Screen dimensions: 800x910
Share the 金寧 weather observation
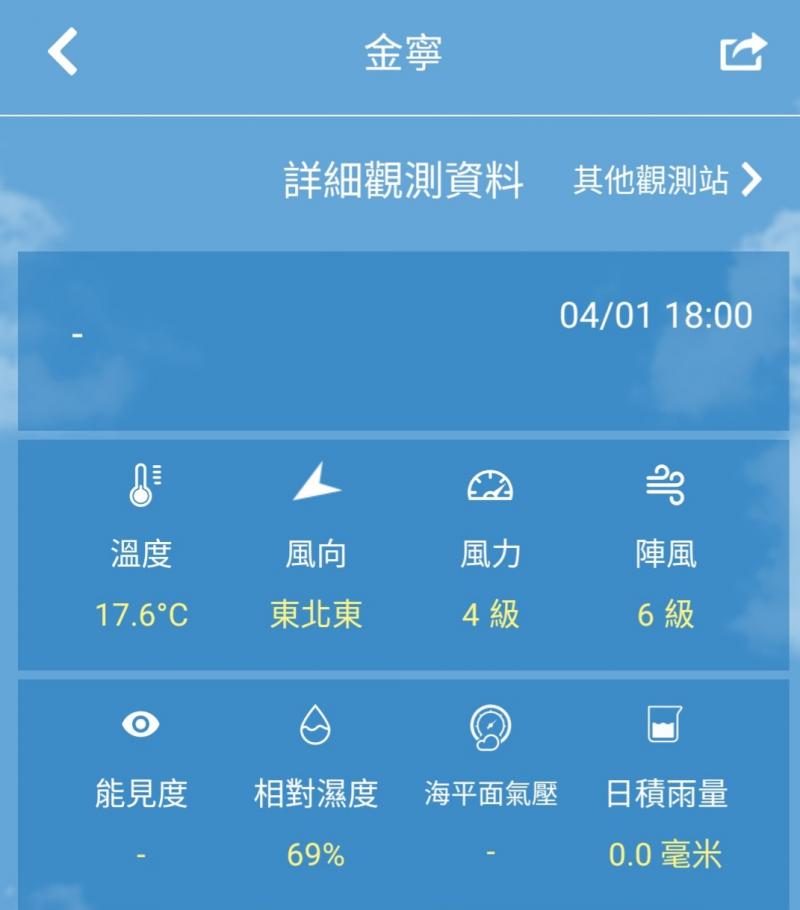click(x=743, y=53)
